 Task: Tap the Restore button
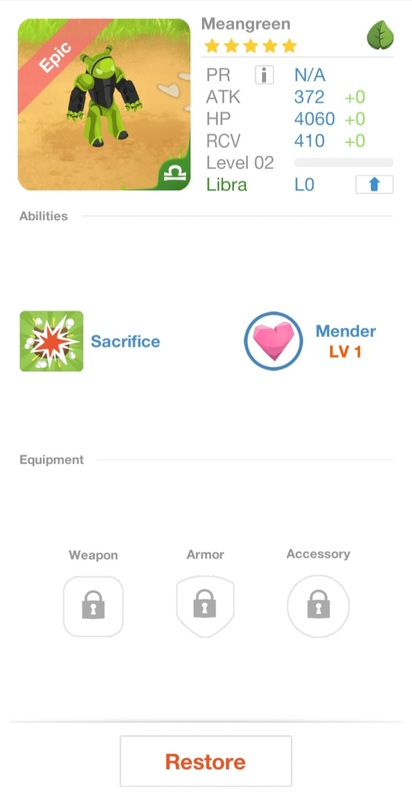[x=206, y=761]
